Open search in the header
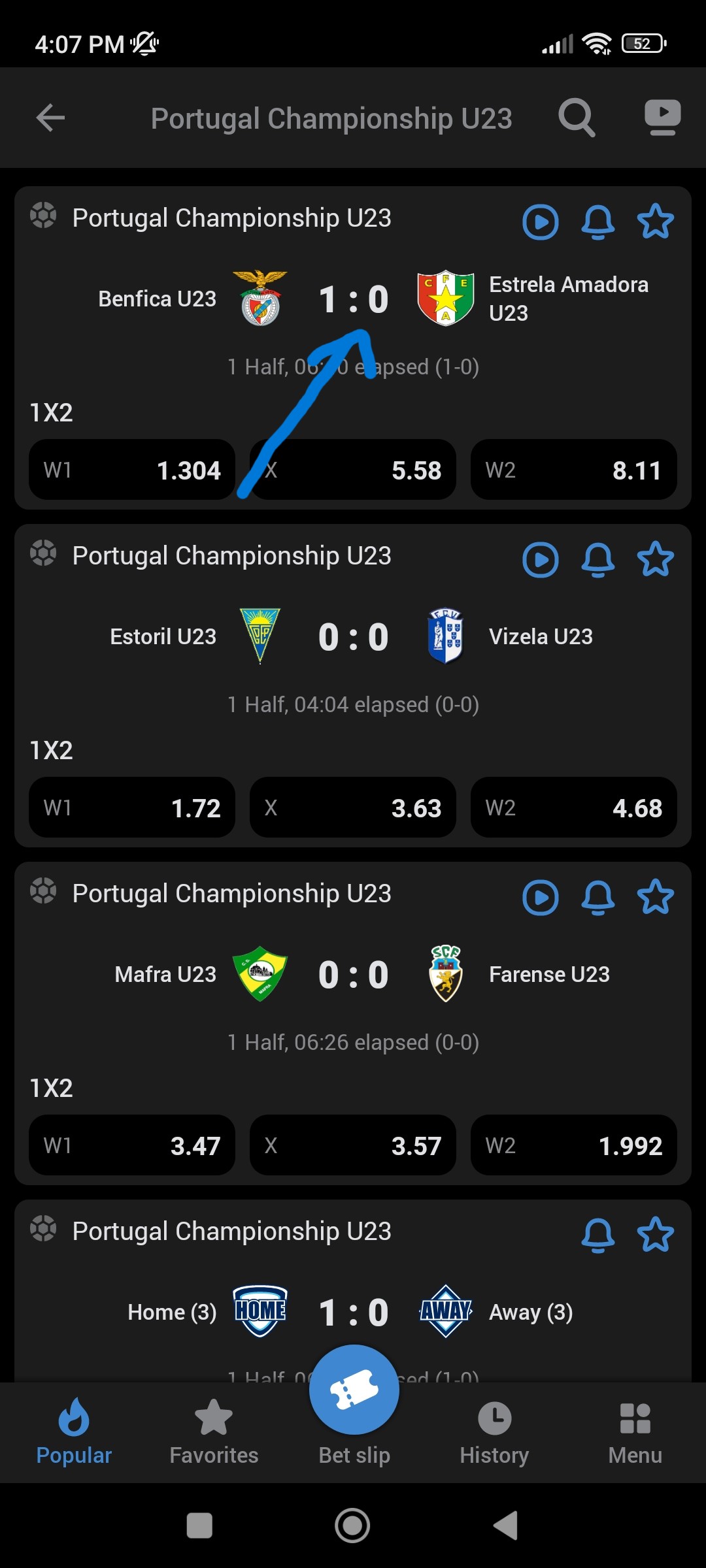Screen dimensions: 706x1568 [x=577, y=118]
